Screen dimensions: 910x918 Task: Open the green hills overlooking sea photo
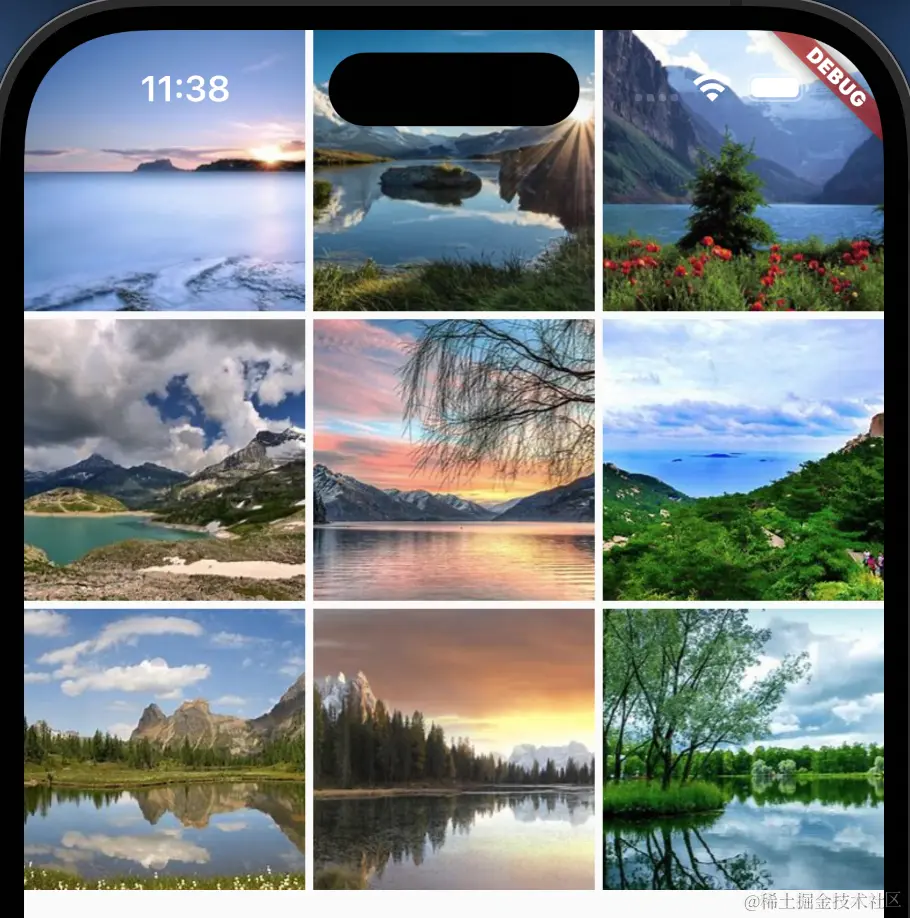pyautogui.click(x=743, y=459)
